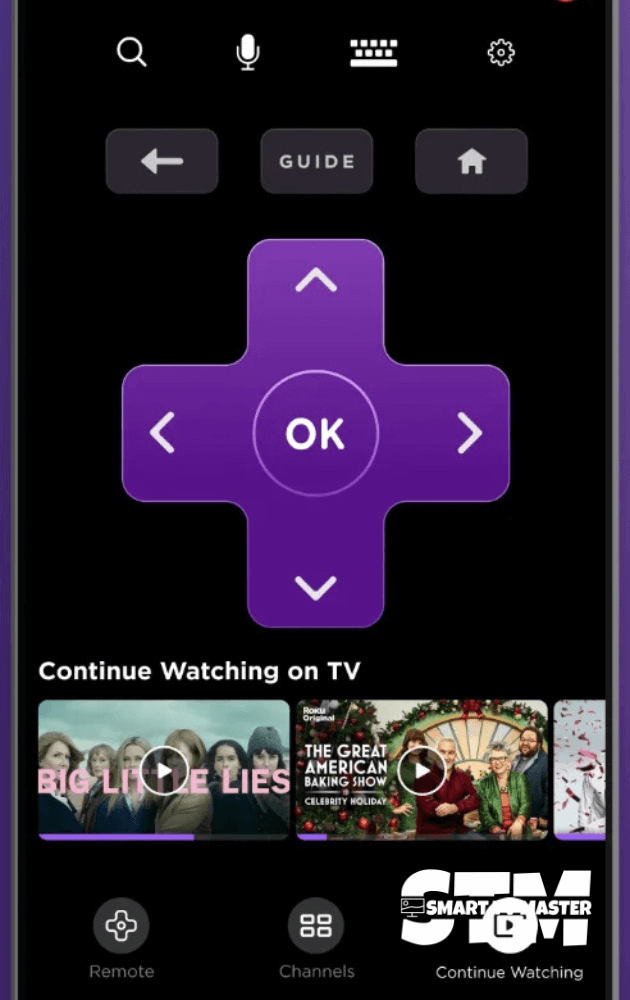Activate voice search microphone
The width and height of the screenshot is (630, 1000).
(x=247, y=52)
